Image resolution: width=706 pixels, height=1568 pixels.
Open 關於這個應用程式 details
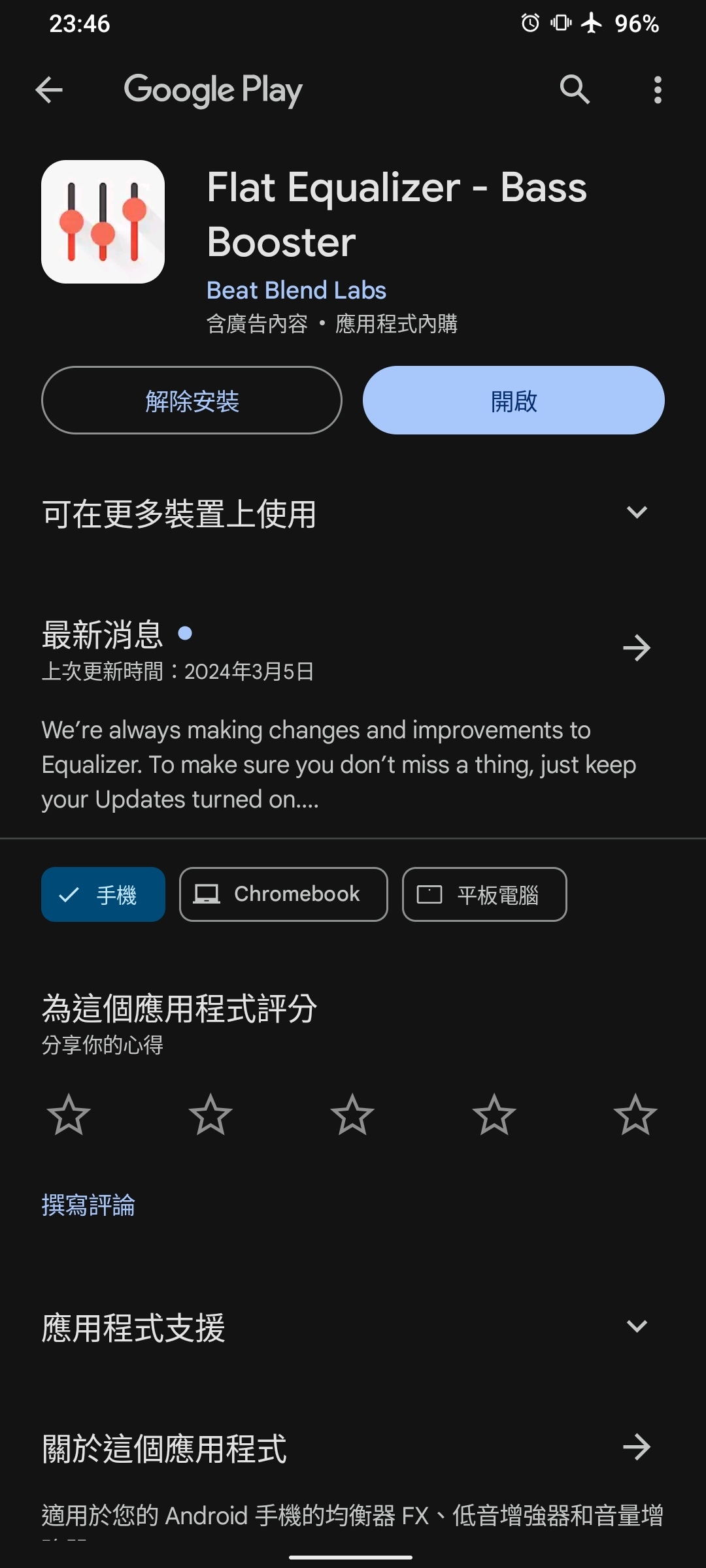pyautogui.click(x=636, y=1447)
